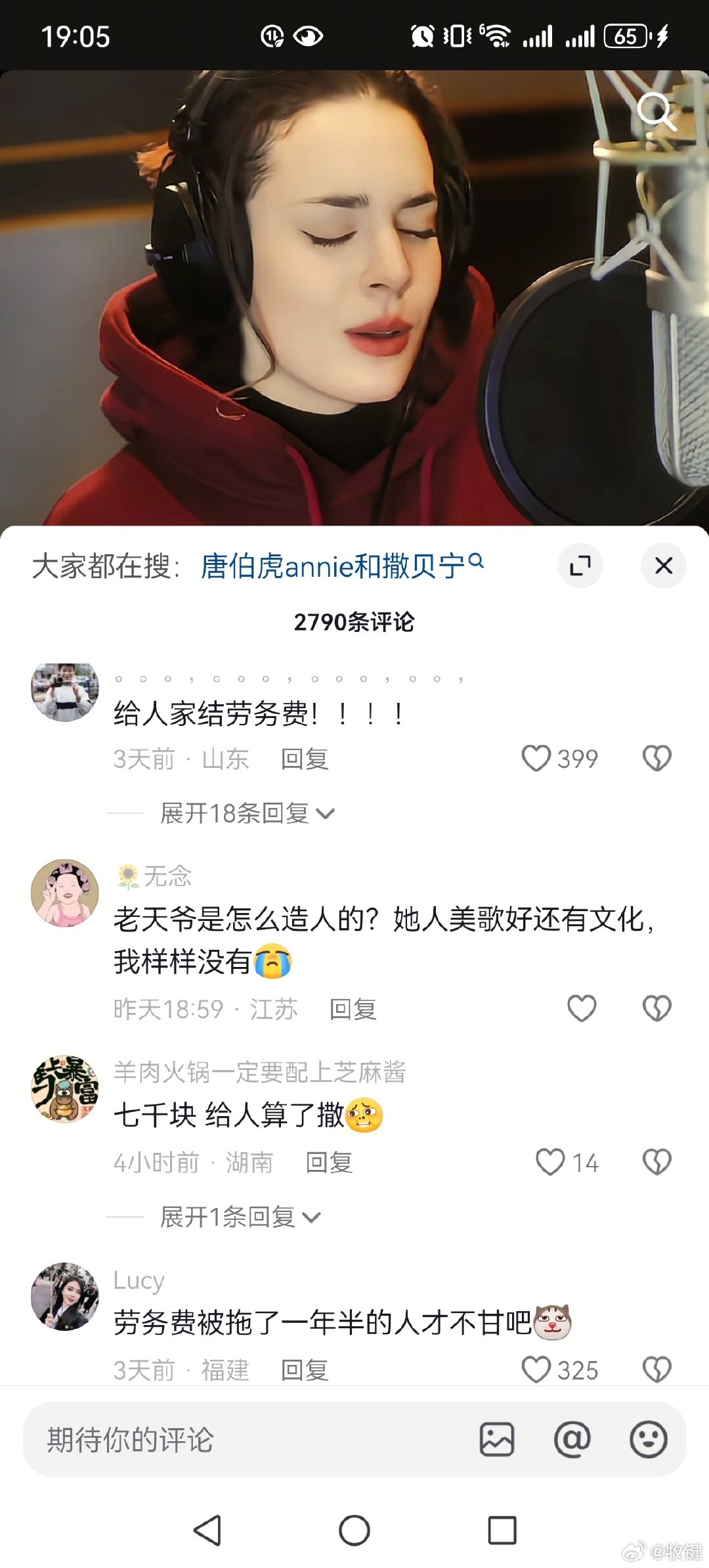Dislike the comment 给人家结劳务费
The width and height of the screenshot is (709, 1568).
pos(656,759)
